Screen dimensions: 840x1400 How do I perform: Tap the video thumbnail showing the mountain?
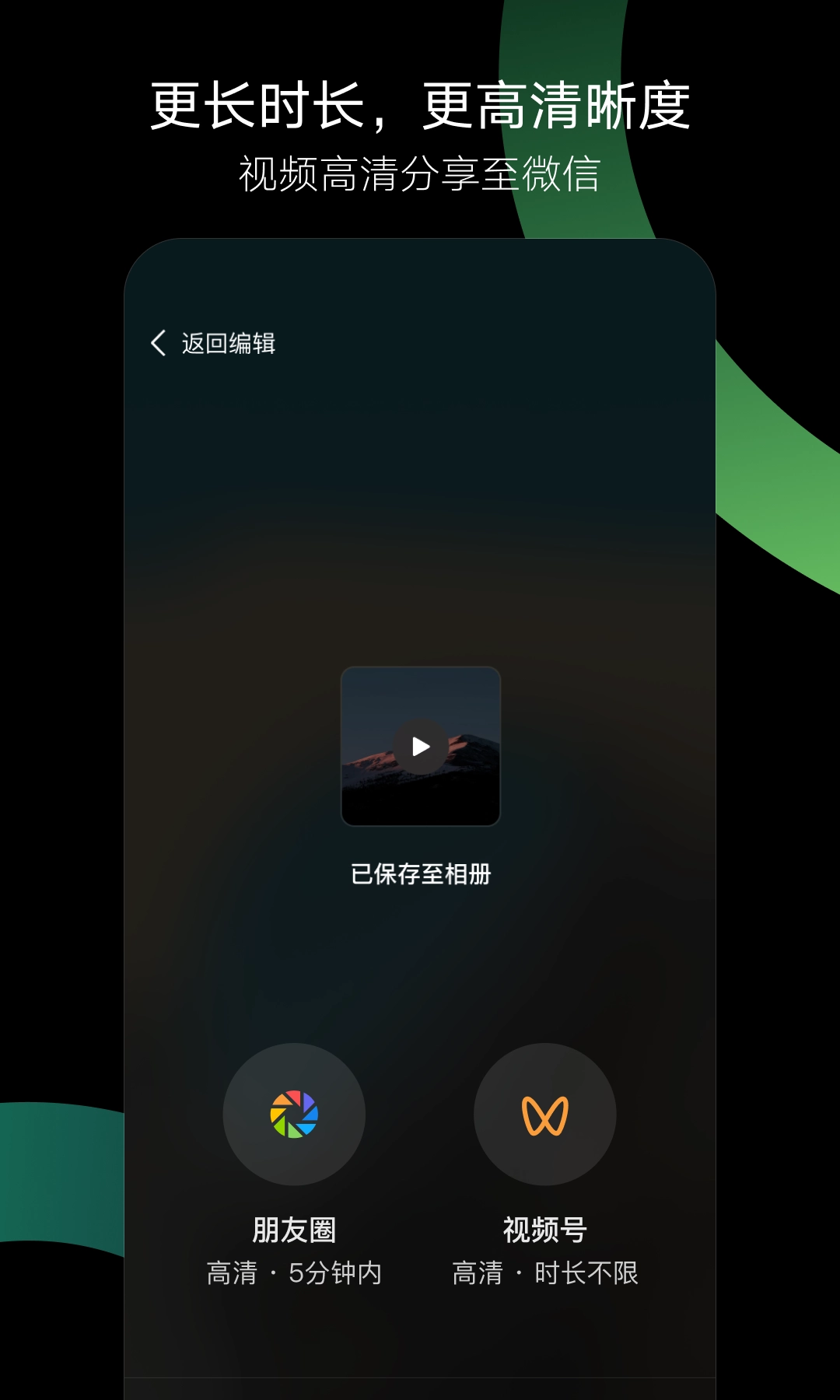[x=421, y=746]
